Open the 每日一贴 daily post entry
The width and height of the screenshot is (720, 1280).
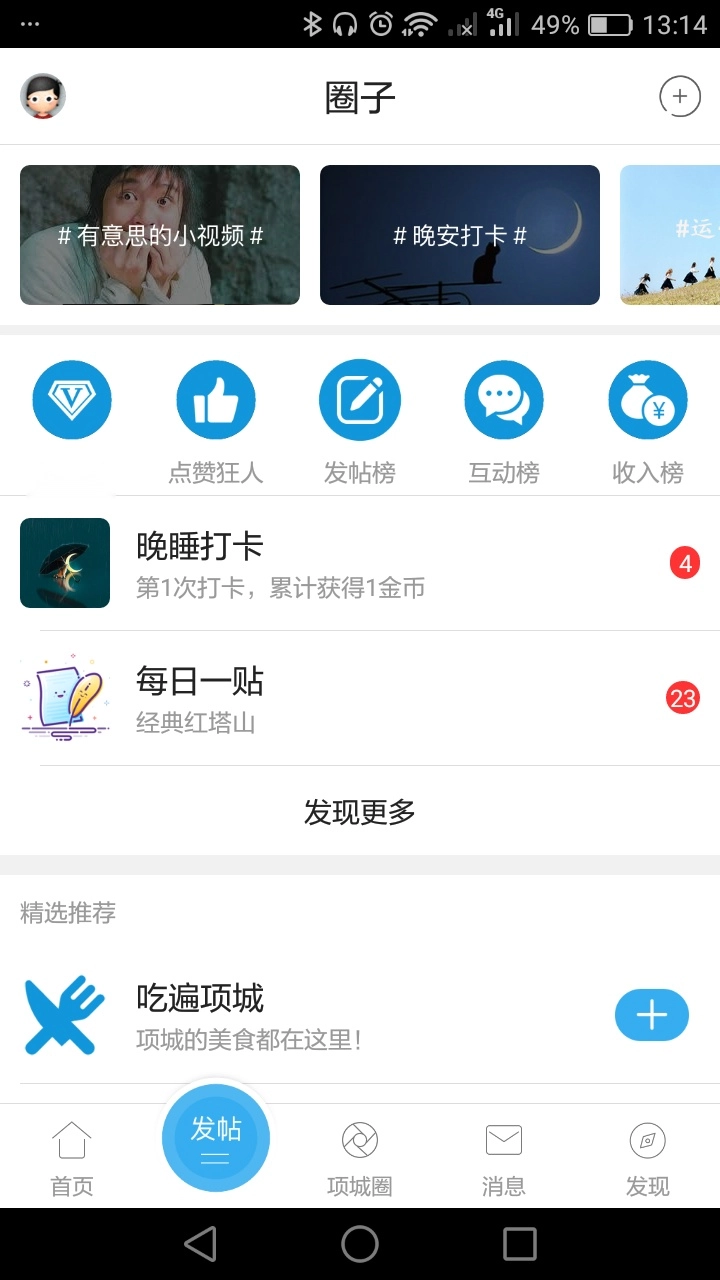pos(360,697)
